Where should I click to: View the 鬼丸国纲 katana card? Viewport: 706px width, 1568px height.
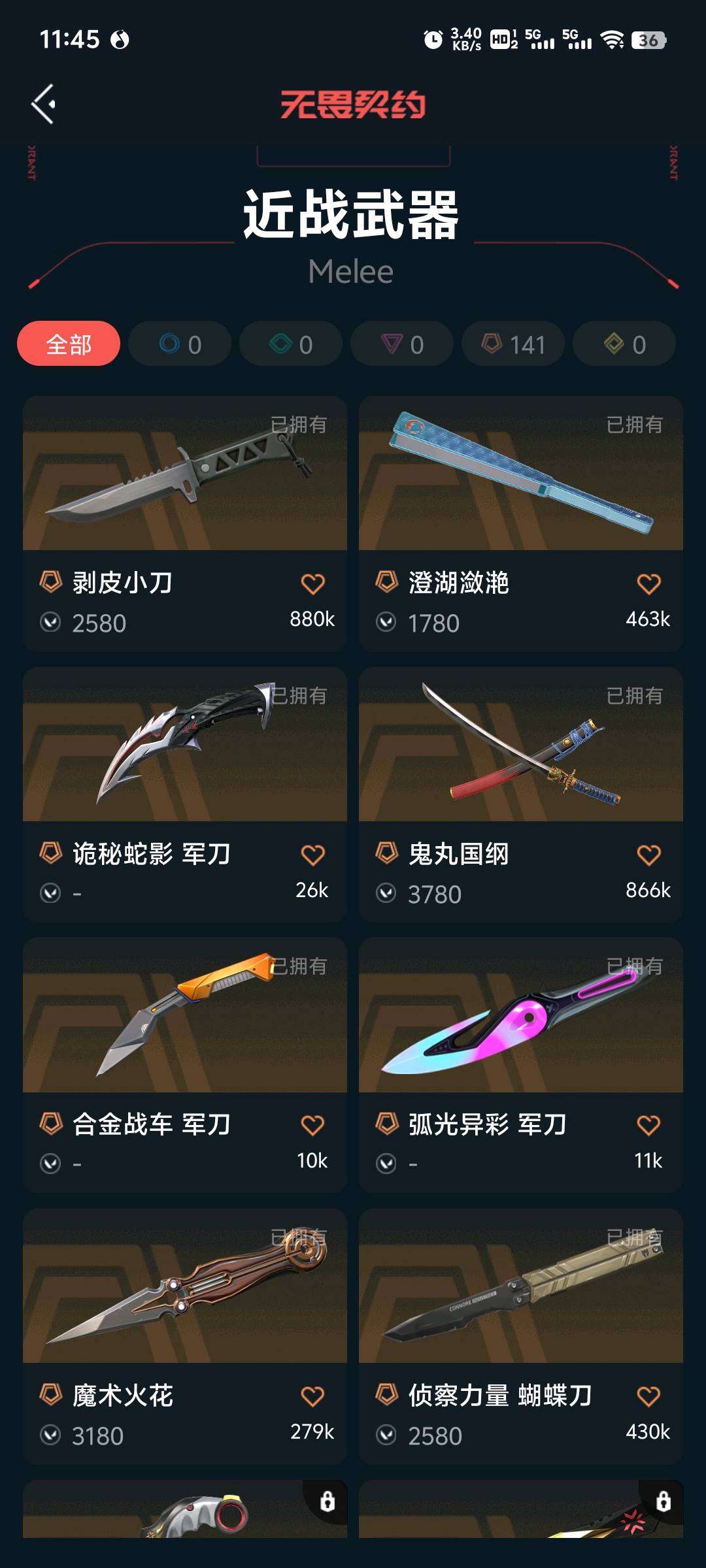pos(520,745)
